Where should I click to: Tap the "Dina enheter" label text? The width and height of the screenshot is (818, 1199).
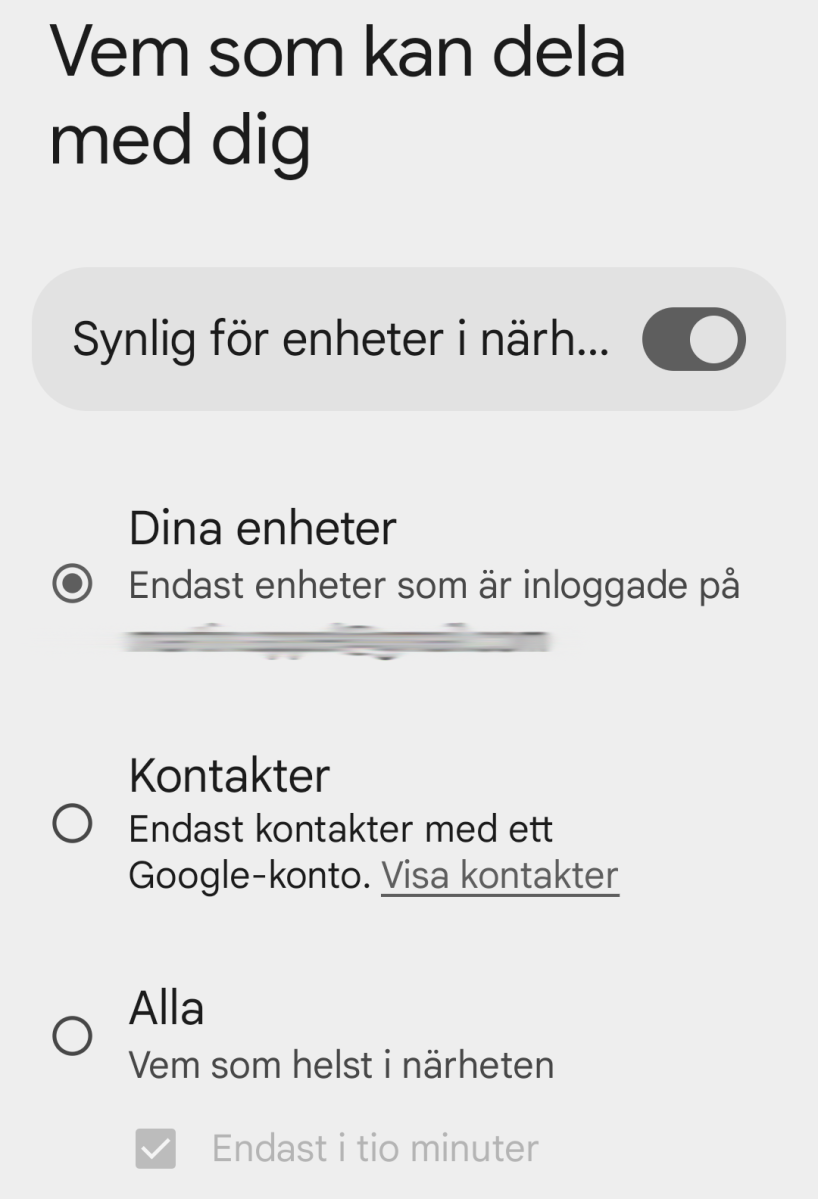(264, 527)
